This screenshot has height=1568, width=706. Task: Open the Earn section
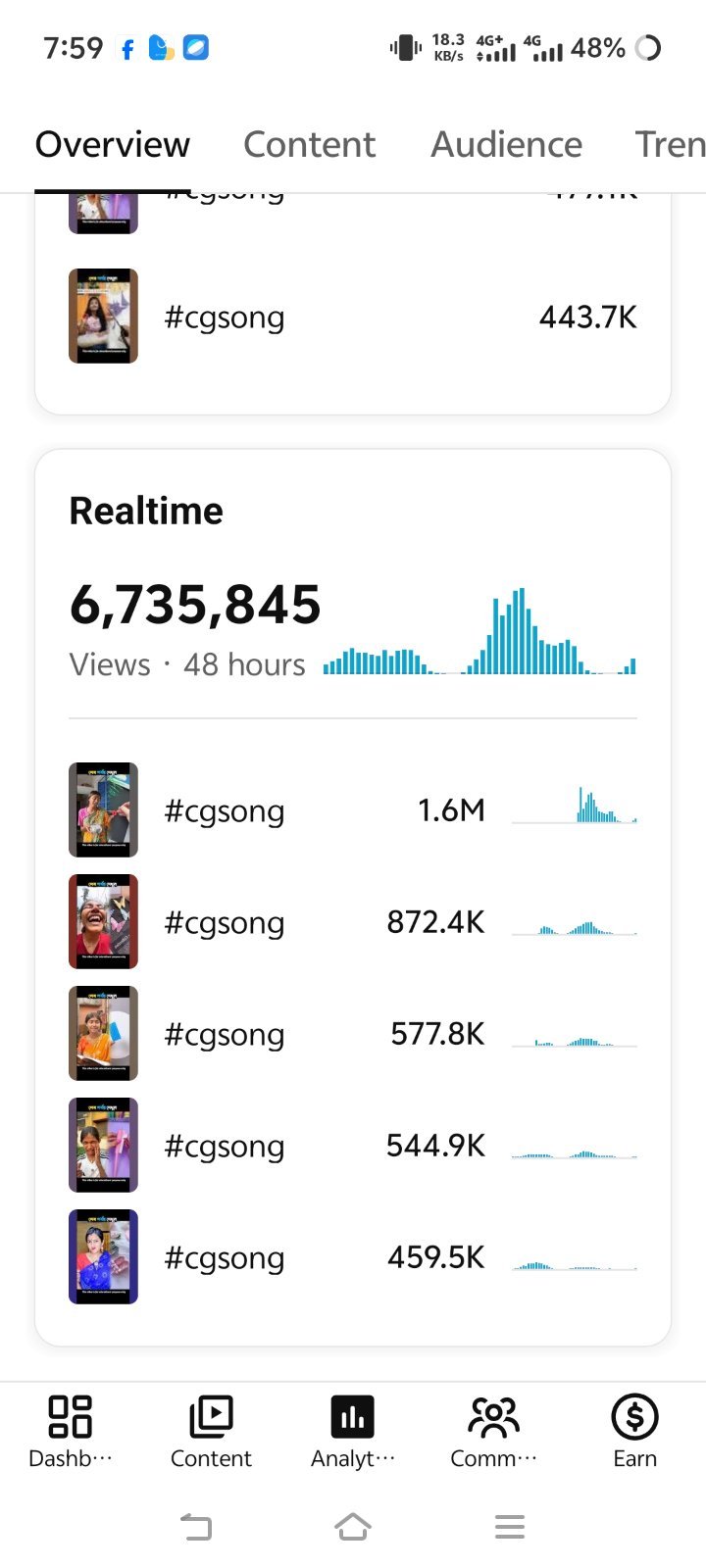tap(634, 1432)
